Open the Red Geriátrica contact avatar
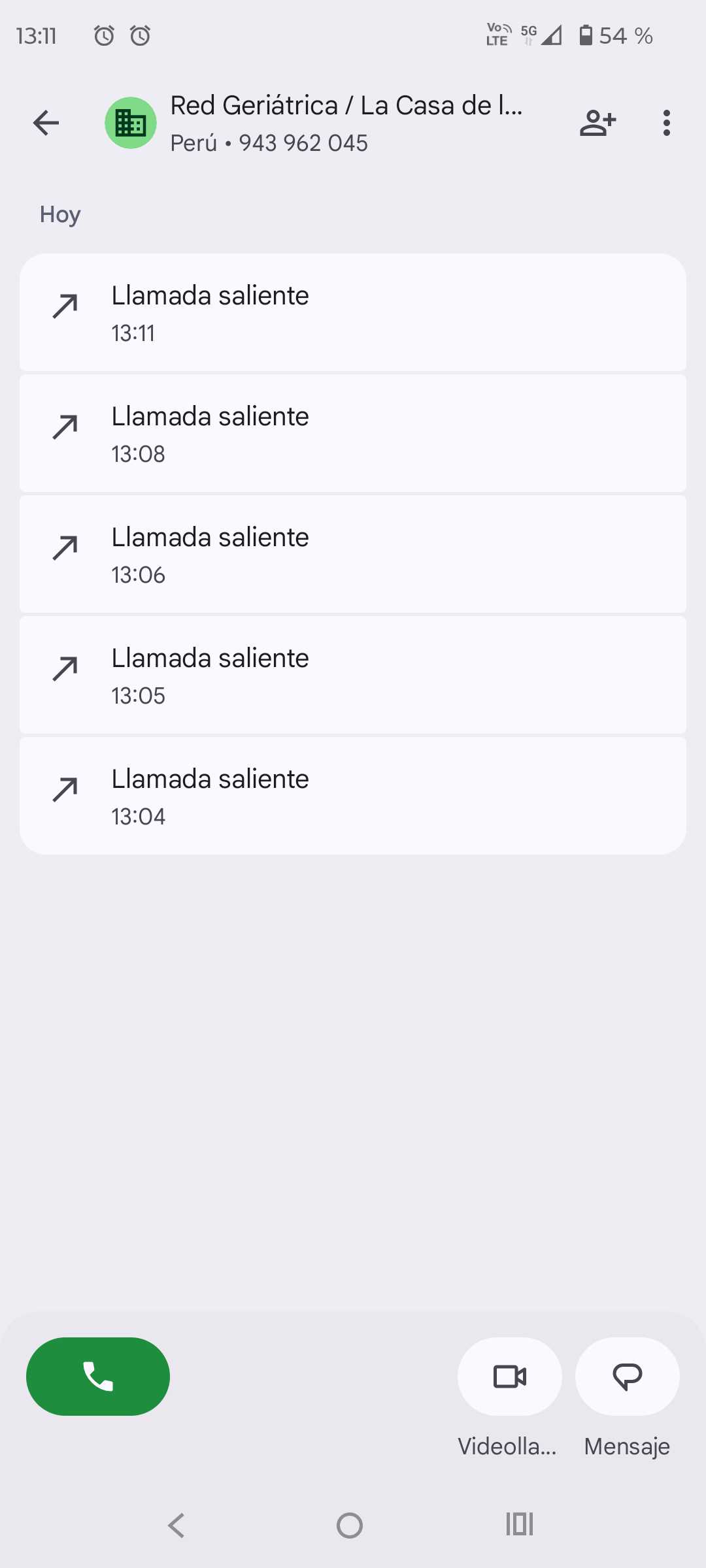Screen dimensions: 706x1568 point(131,123)
